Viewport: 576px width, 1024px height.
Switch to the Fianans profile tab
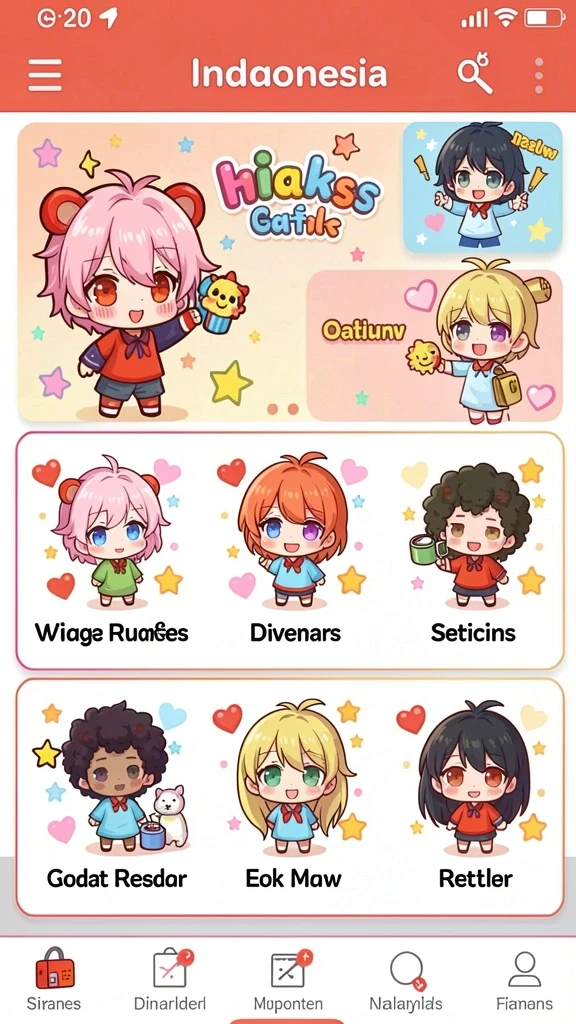point(524,980)
